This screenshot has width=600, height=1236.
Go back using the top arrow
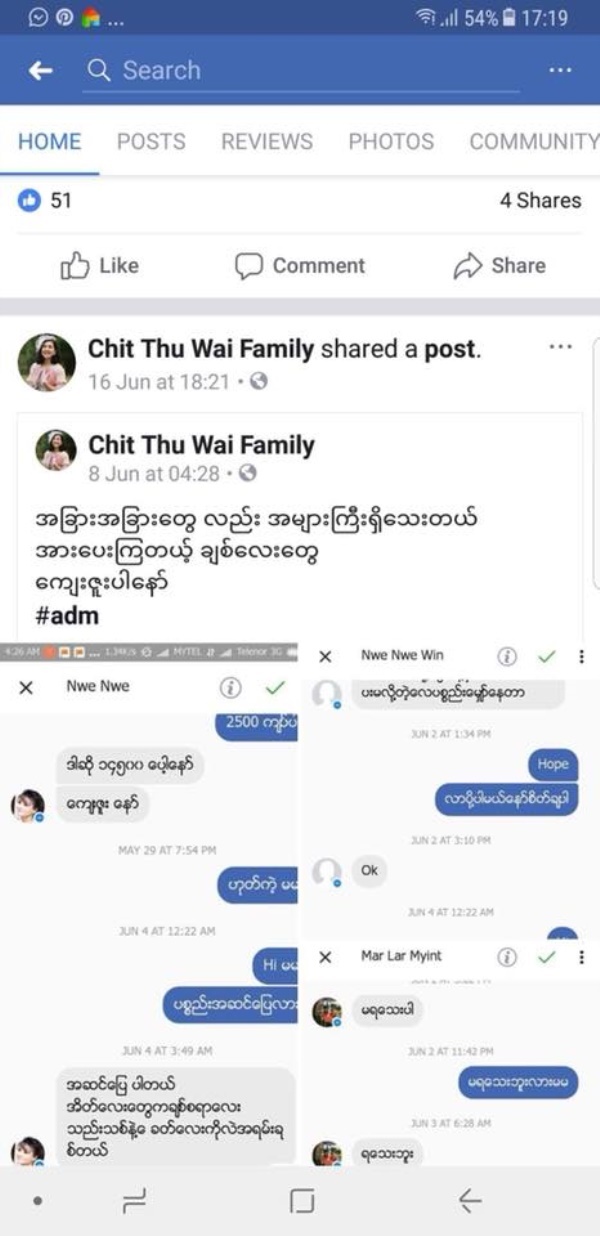click(x=40, y=71)
